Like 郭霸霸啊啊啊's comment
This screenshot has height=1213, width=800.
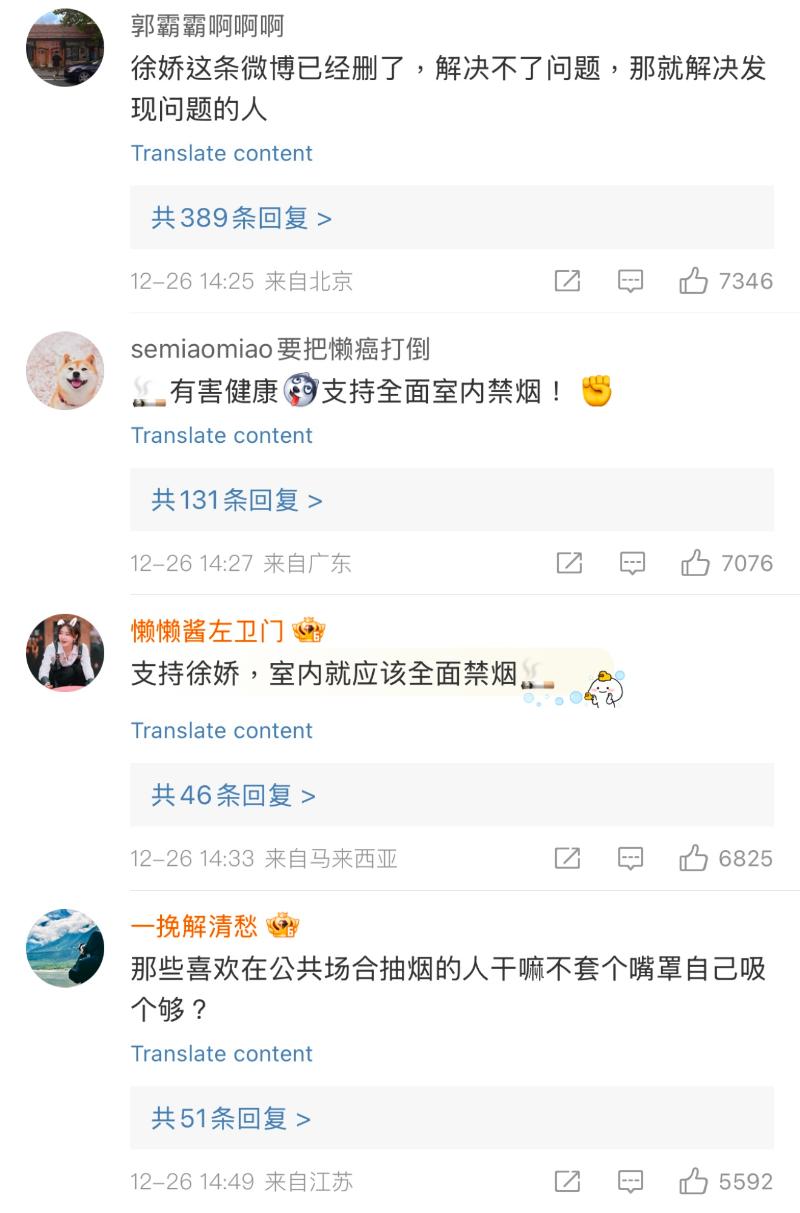pyautogui.click(x=694, y=281)
